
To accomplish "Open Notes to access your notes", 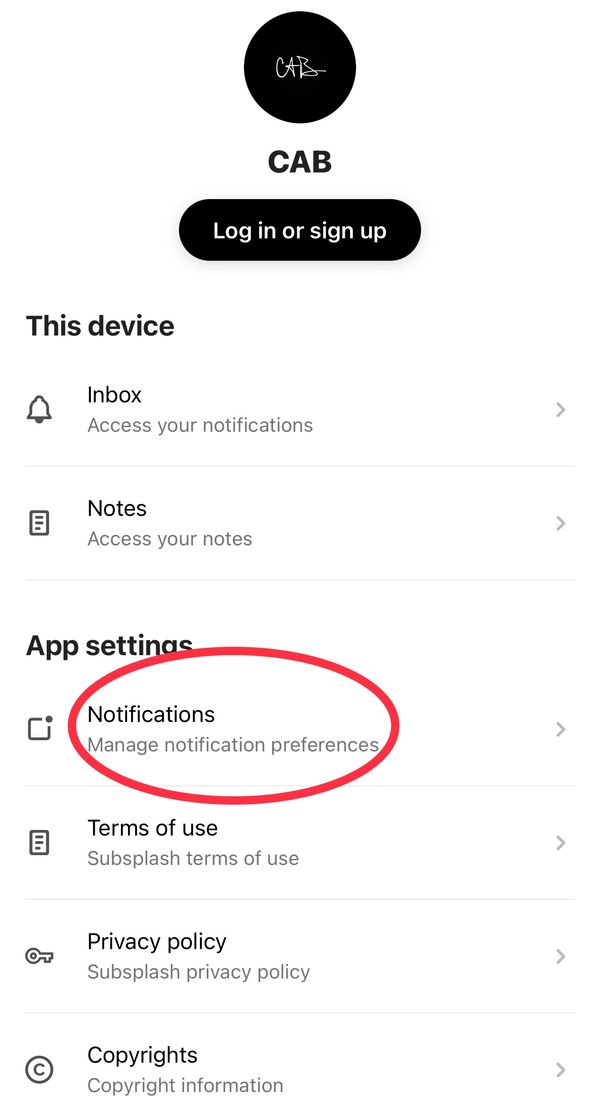I will (299, 523).
